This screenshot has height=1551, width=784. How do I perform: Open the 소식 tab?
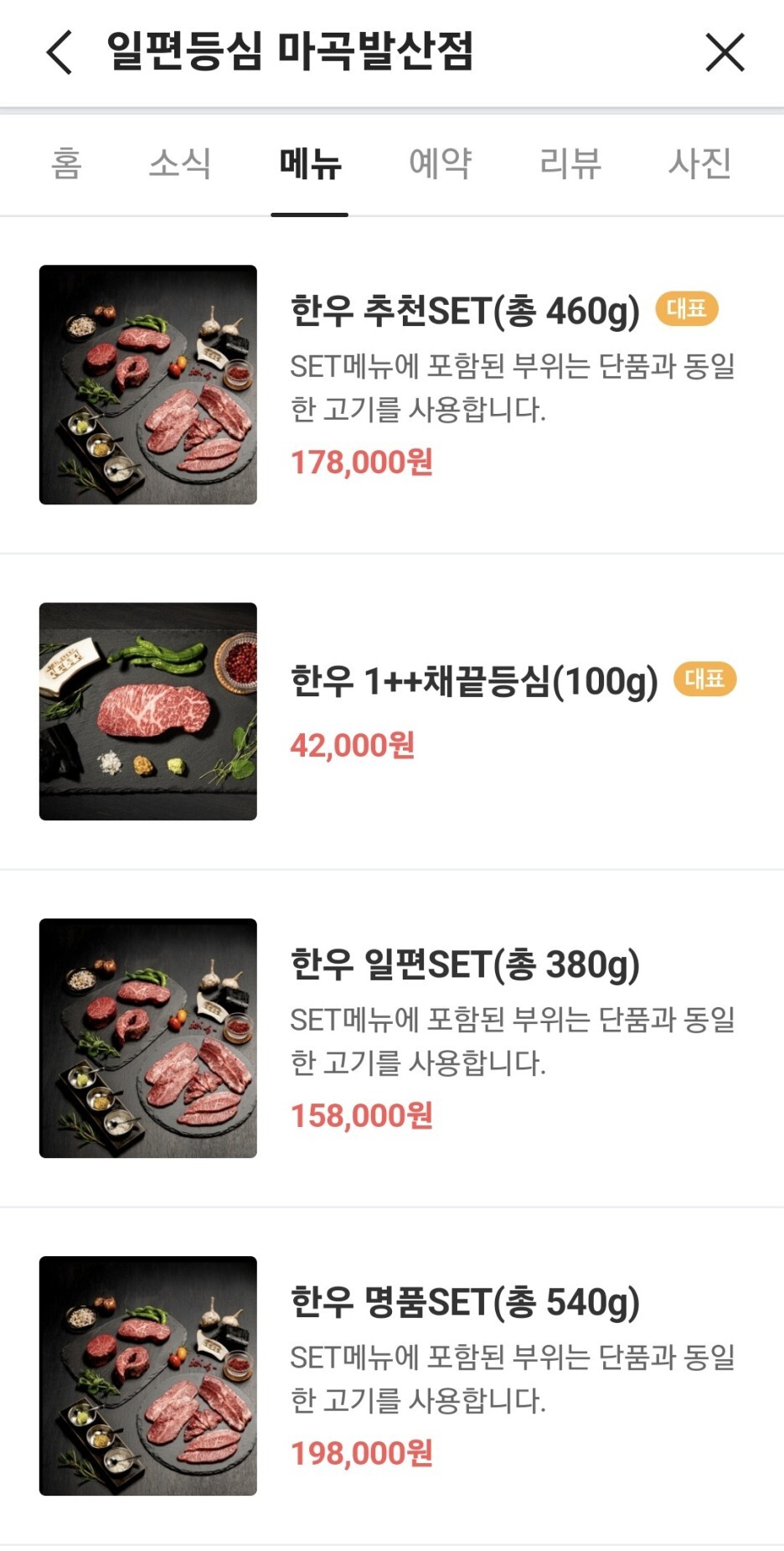(x=179, y=163)
